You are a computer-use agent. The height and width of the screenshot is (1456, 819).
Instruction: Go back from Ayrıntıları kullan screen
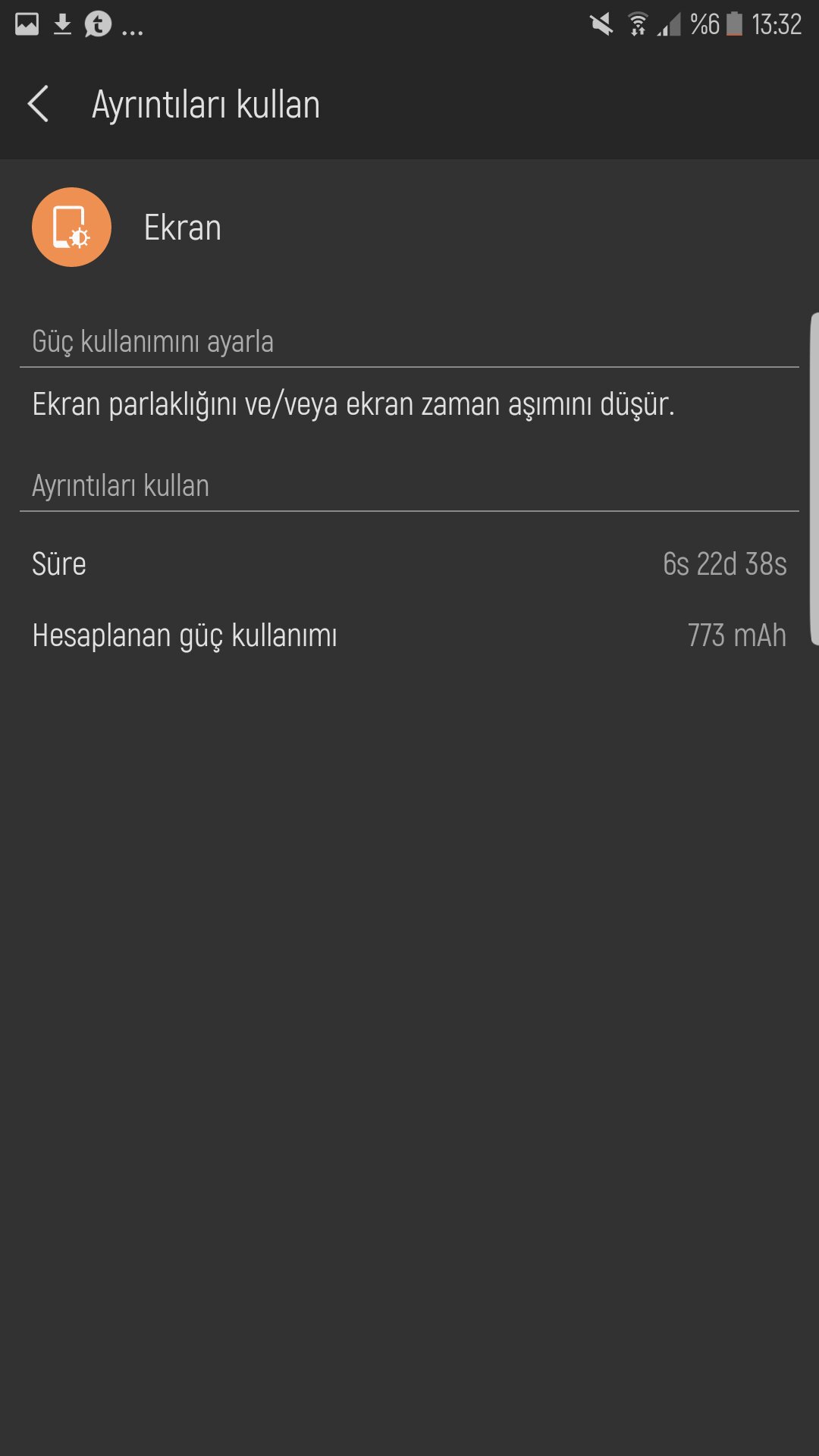click(x=39, y=104)
